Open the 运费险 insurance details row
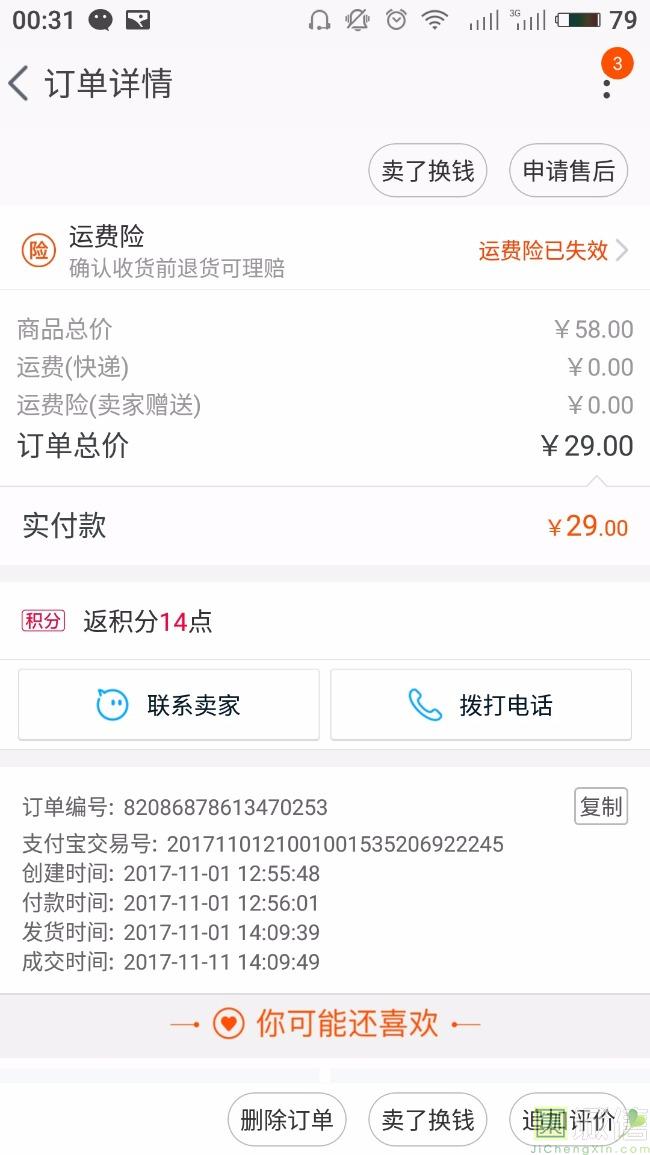 [x=325, y=250]
